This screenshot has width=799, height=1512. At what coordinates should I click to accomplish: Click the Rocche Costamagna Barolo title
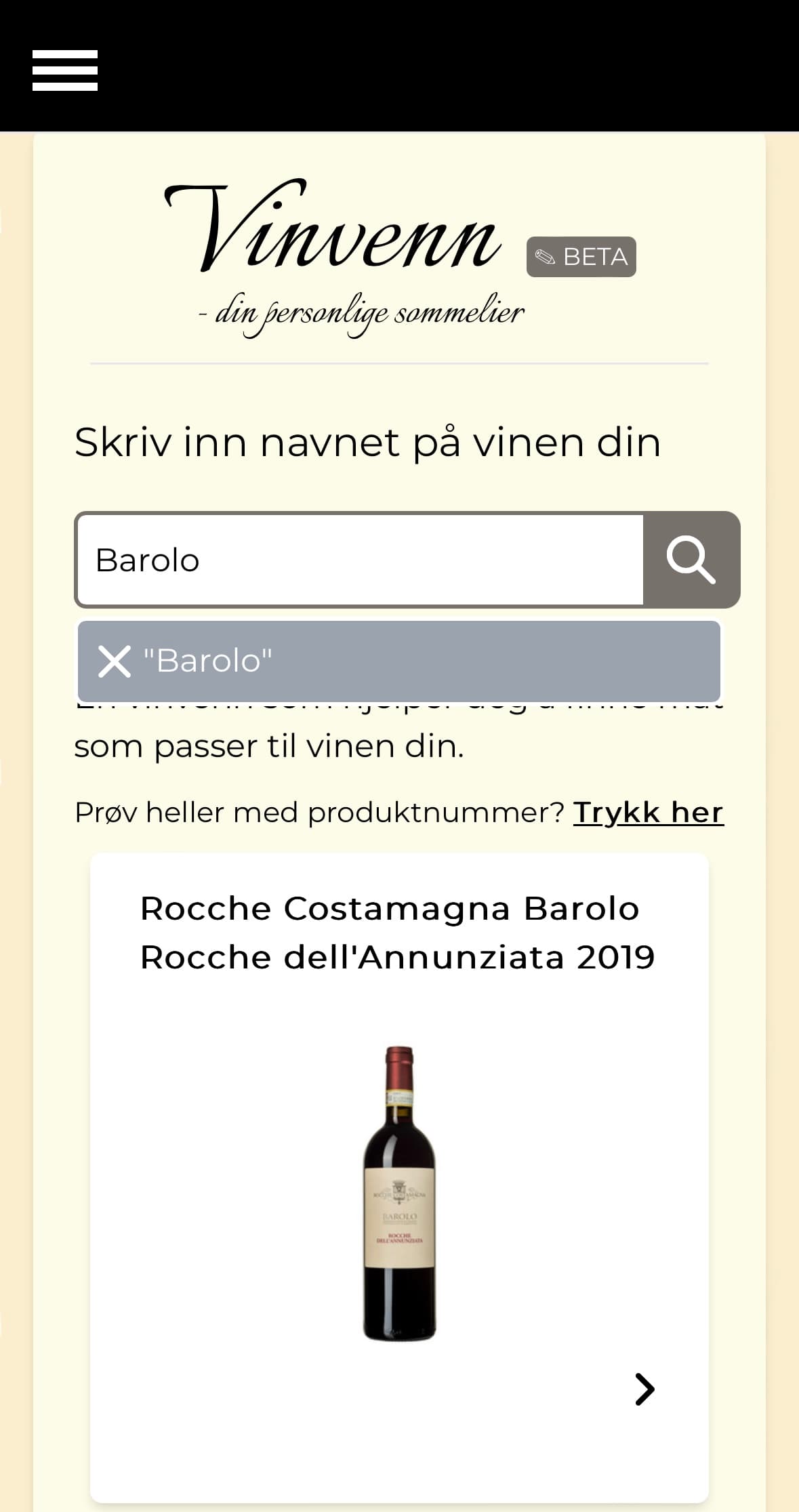(x=397, y=932)
